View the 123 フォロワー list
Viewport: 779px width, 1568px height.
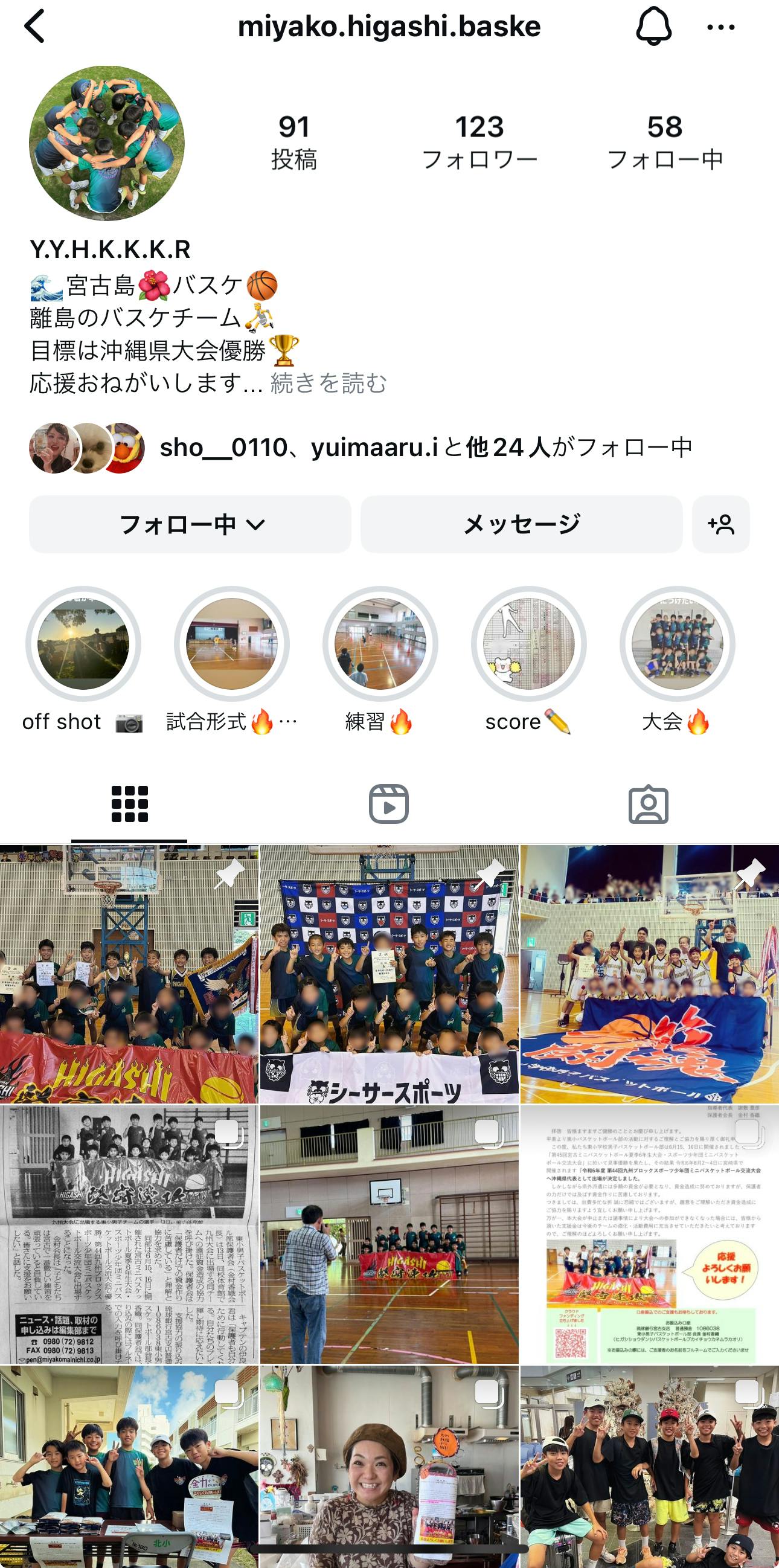[479, 142]
